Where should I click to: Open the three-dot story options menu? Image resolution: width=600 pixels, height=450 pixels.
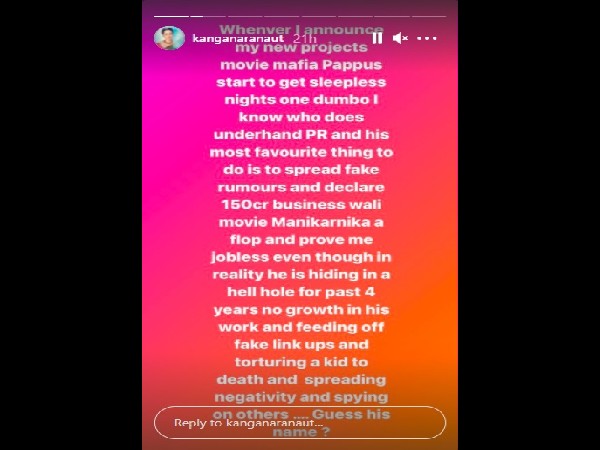431,38
